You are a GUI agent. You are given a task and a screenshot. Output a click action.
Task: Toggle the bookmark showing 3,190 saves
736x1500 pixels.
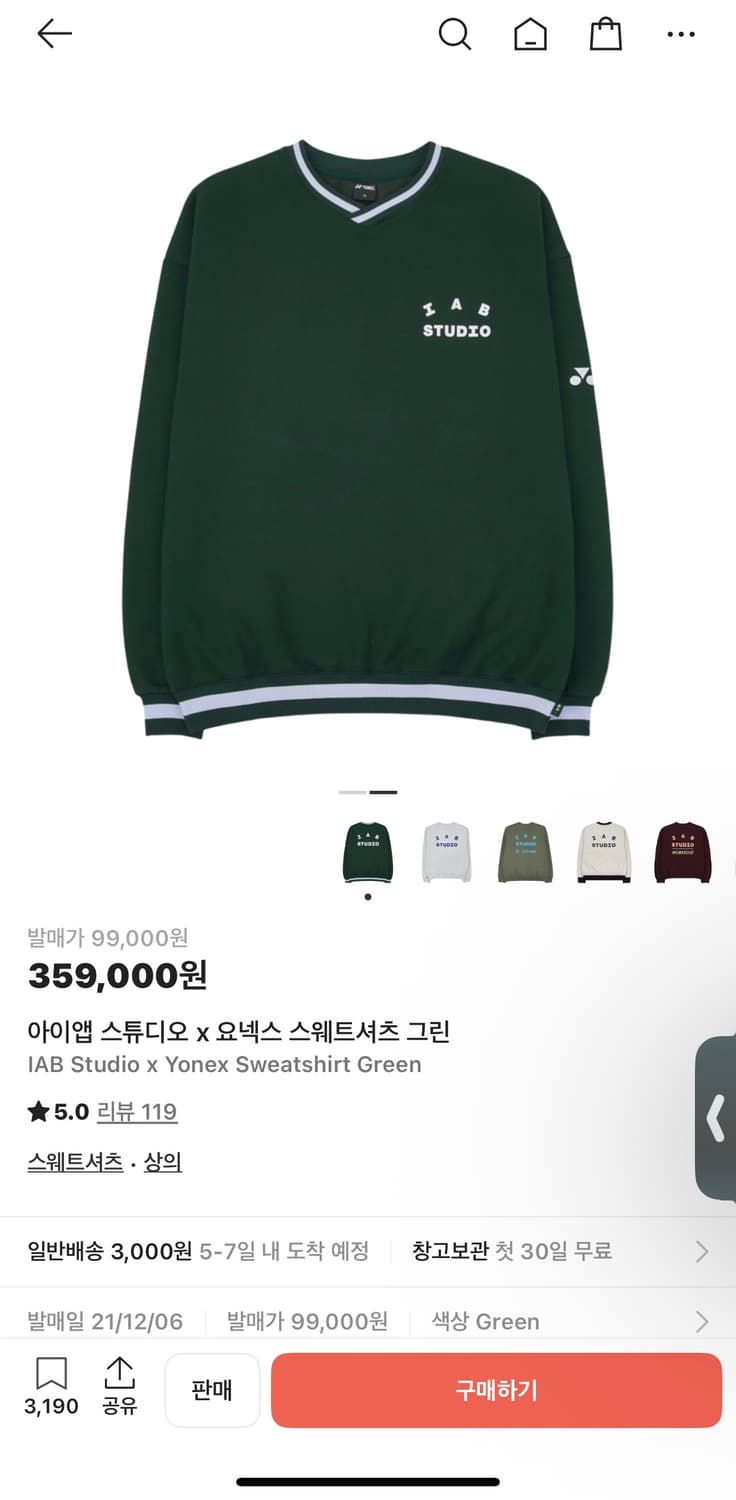49,1389
